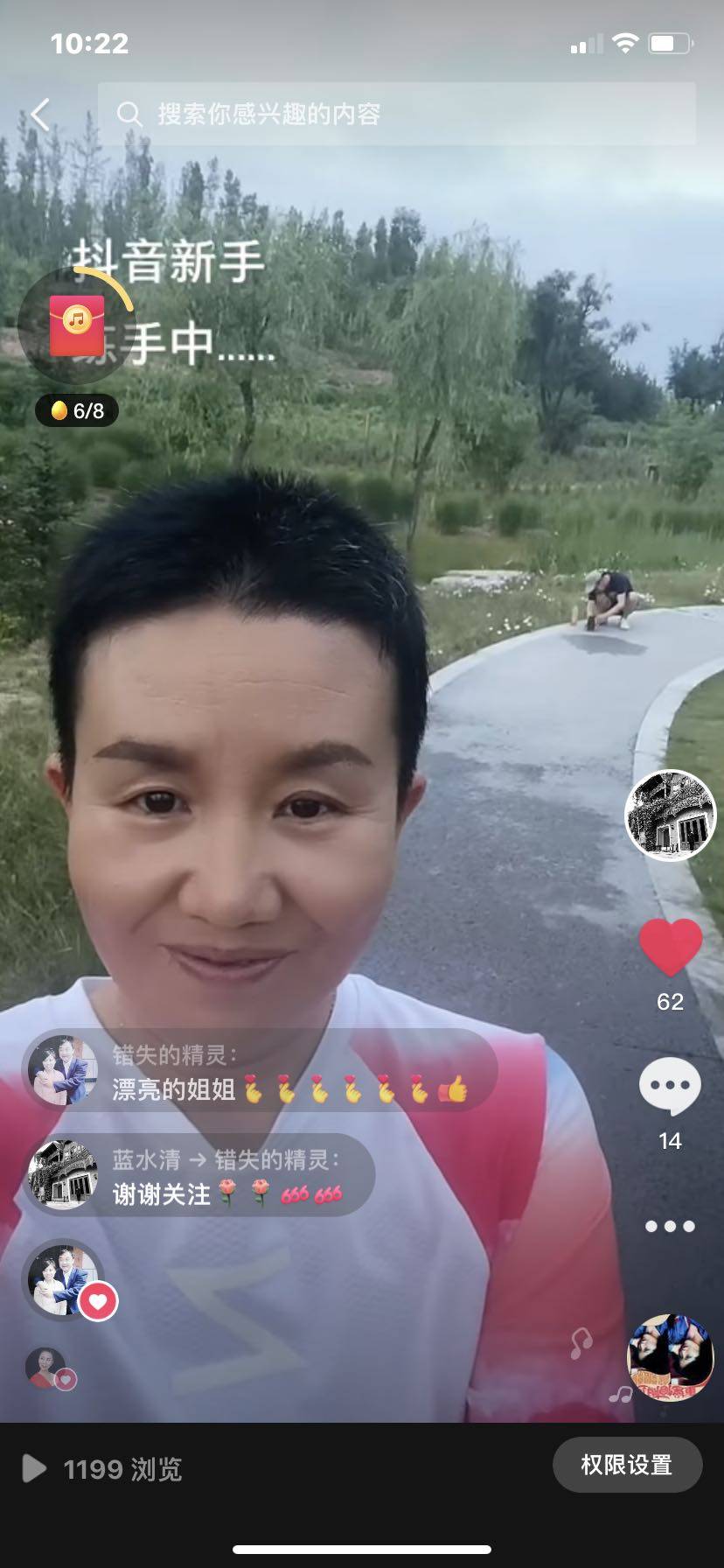
Task: Open the 1199 浏览 view count details
Action: (103, 1469)
